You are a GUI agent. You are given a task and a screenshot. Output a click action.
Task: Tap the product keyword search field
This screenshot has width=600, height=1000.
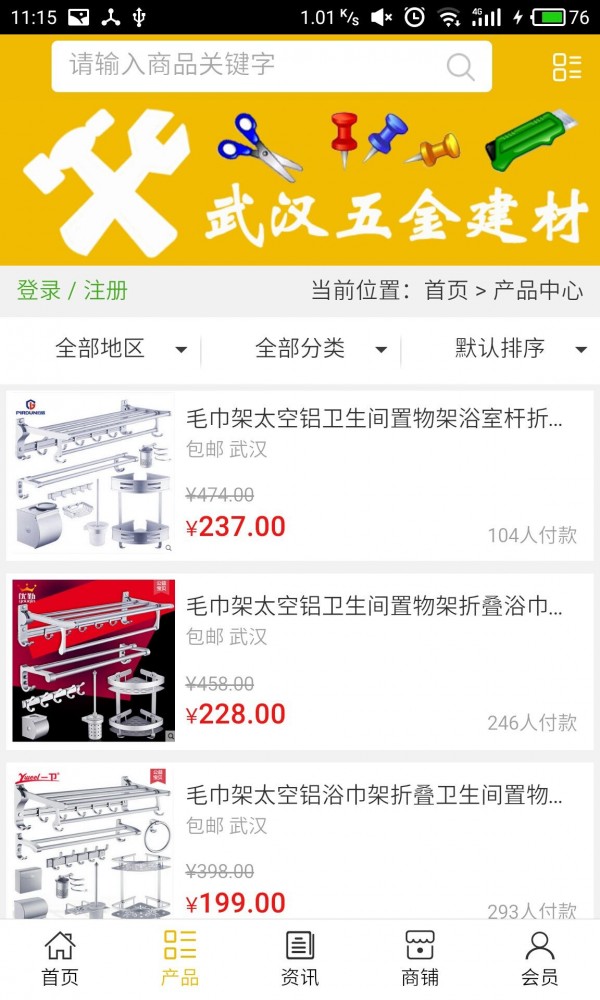click(x=250, y=66)
